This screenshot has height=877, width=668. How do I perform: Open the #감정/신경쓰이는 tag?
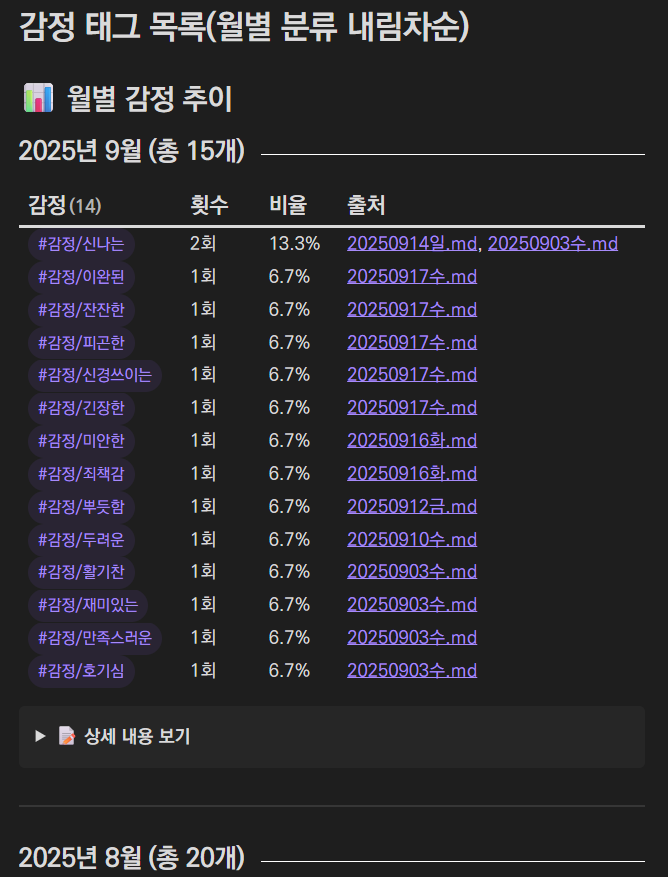point(95,375)
